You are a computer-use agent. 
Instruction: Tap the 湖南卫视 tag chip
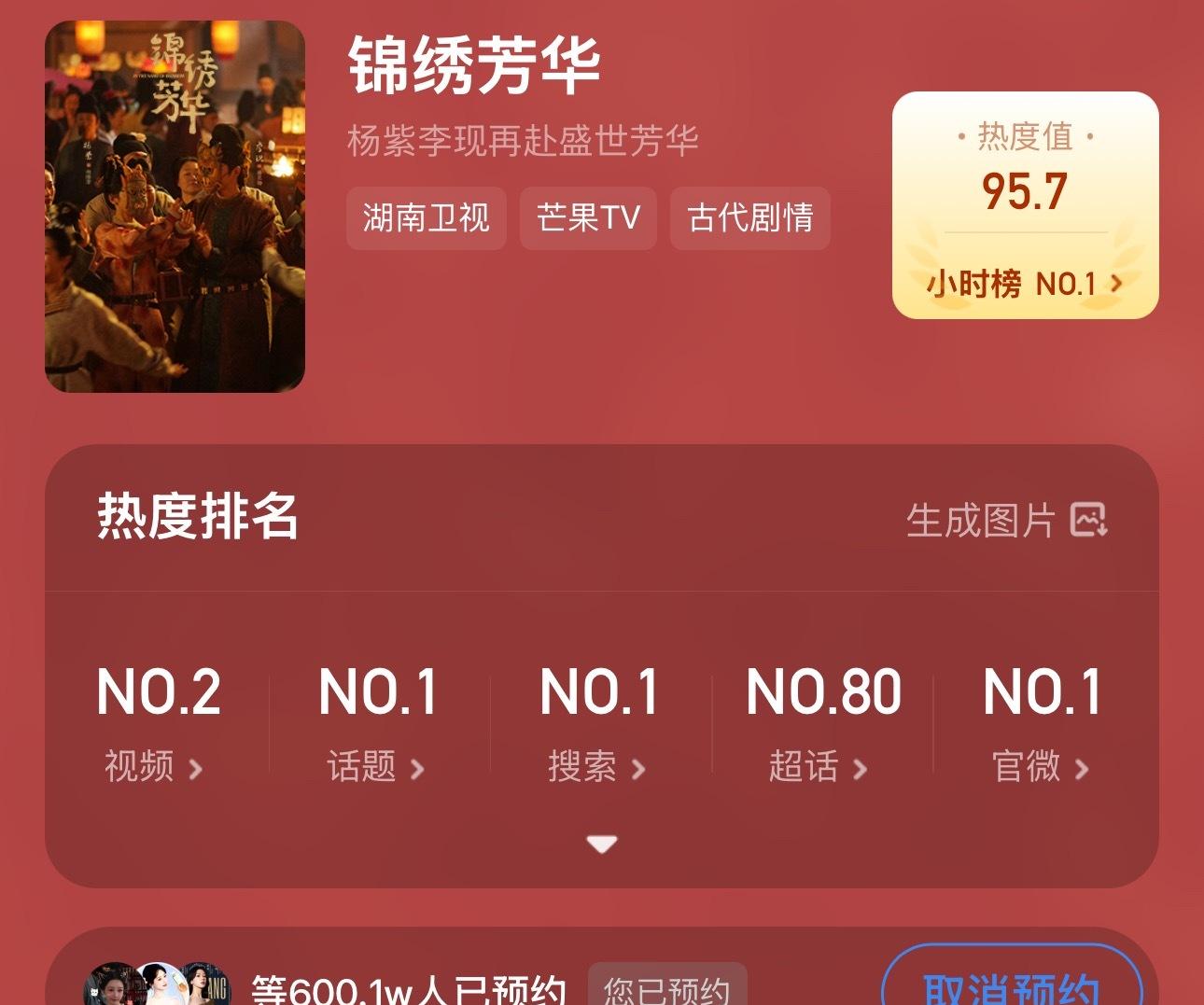[x=426, y=218]
